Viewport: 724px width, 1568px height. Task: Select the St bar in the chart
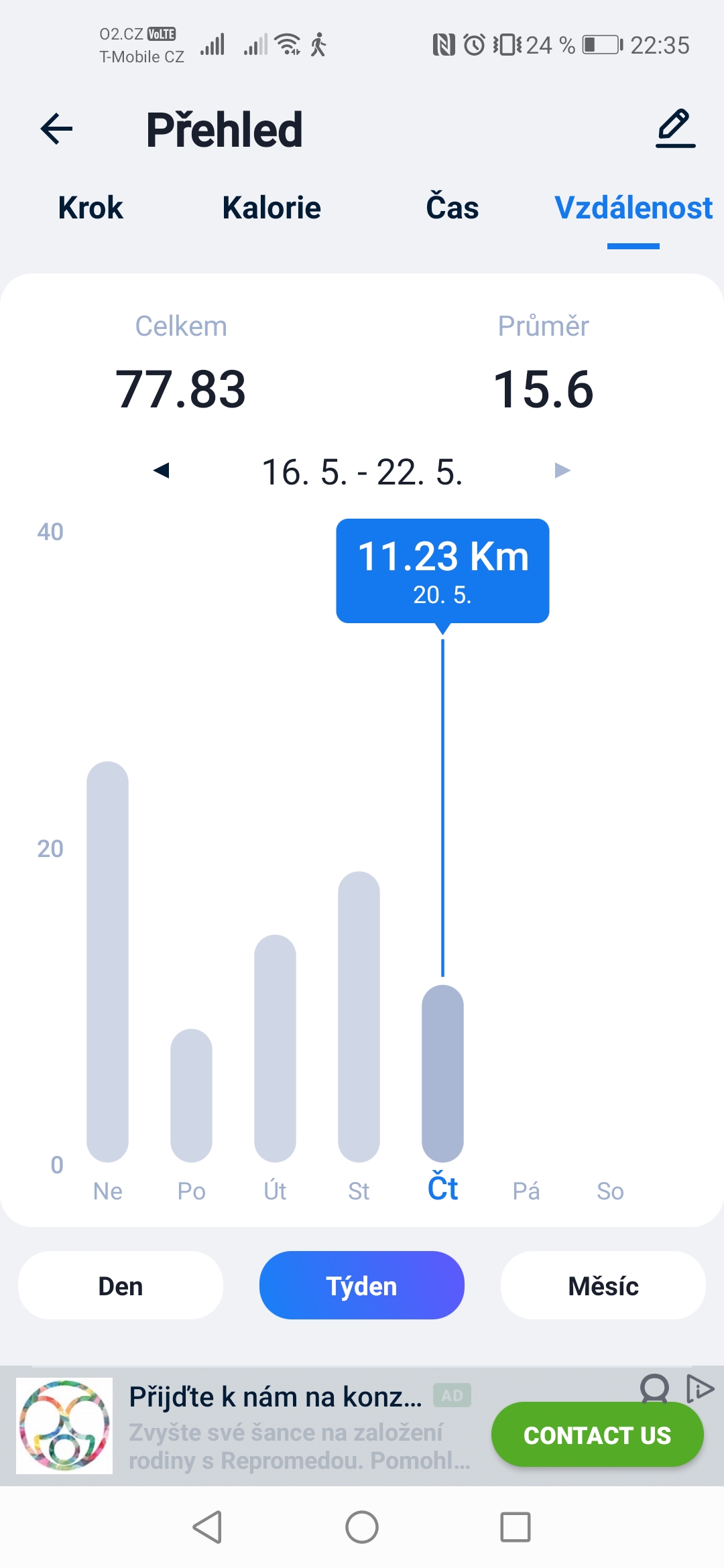(359, 1017)
